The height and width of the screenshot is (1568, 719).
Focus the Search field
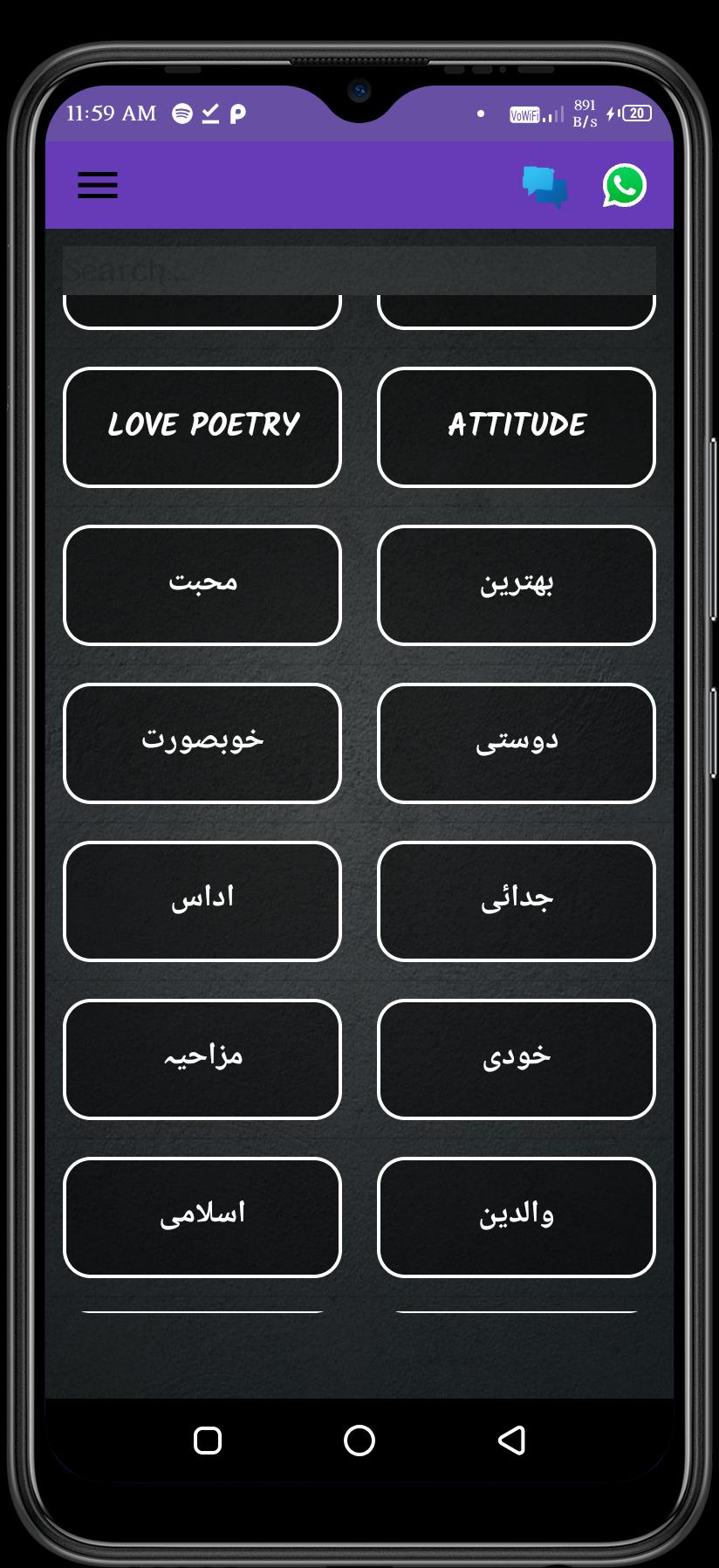point(359,271)
